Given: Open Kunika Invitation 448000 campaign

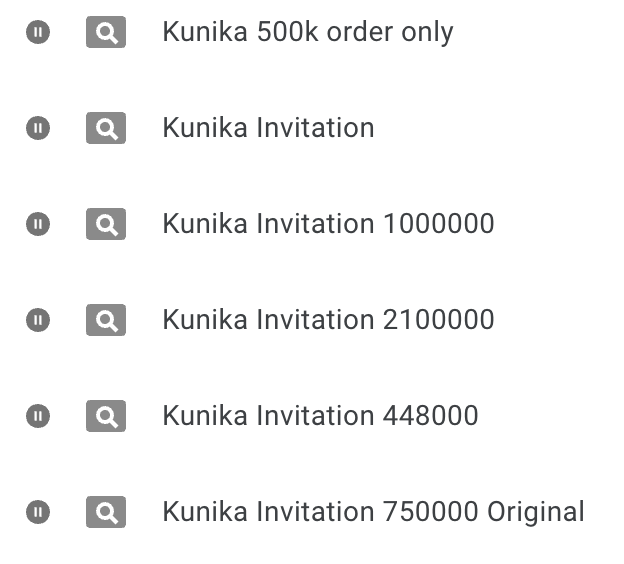Looking at the screenshot, I should pyautogui.click(x=320, y=416).
